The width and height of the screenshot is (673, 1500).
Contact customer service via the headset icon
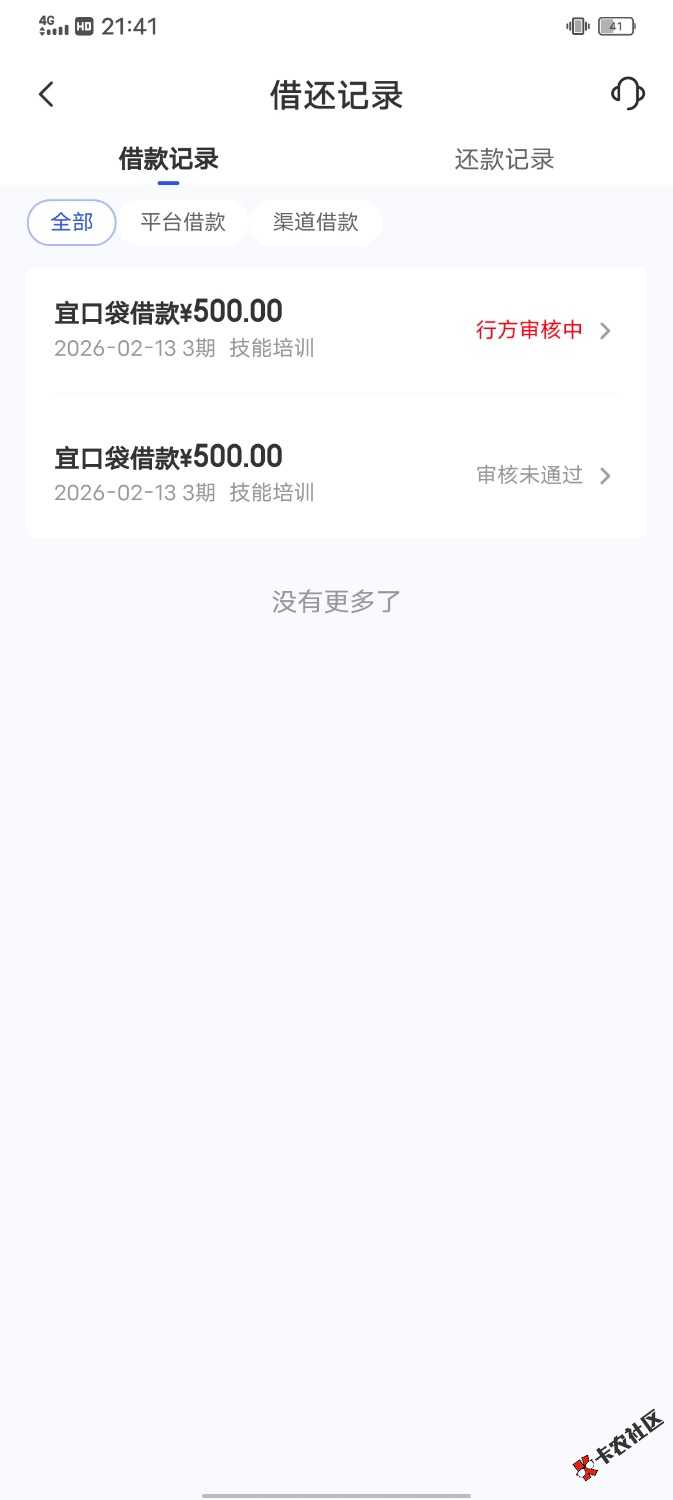pyautogui.click(x=627, y=94)
